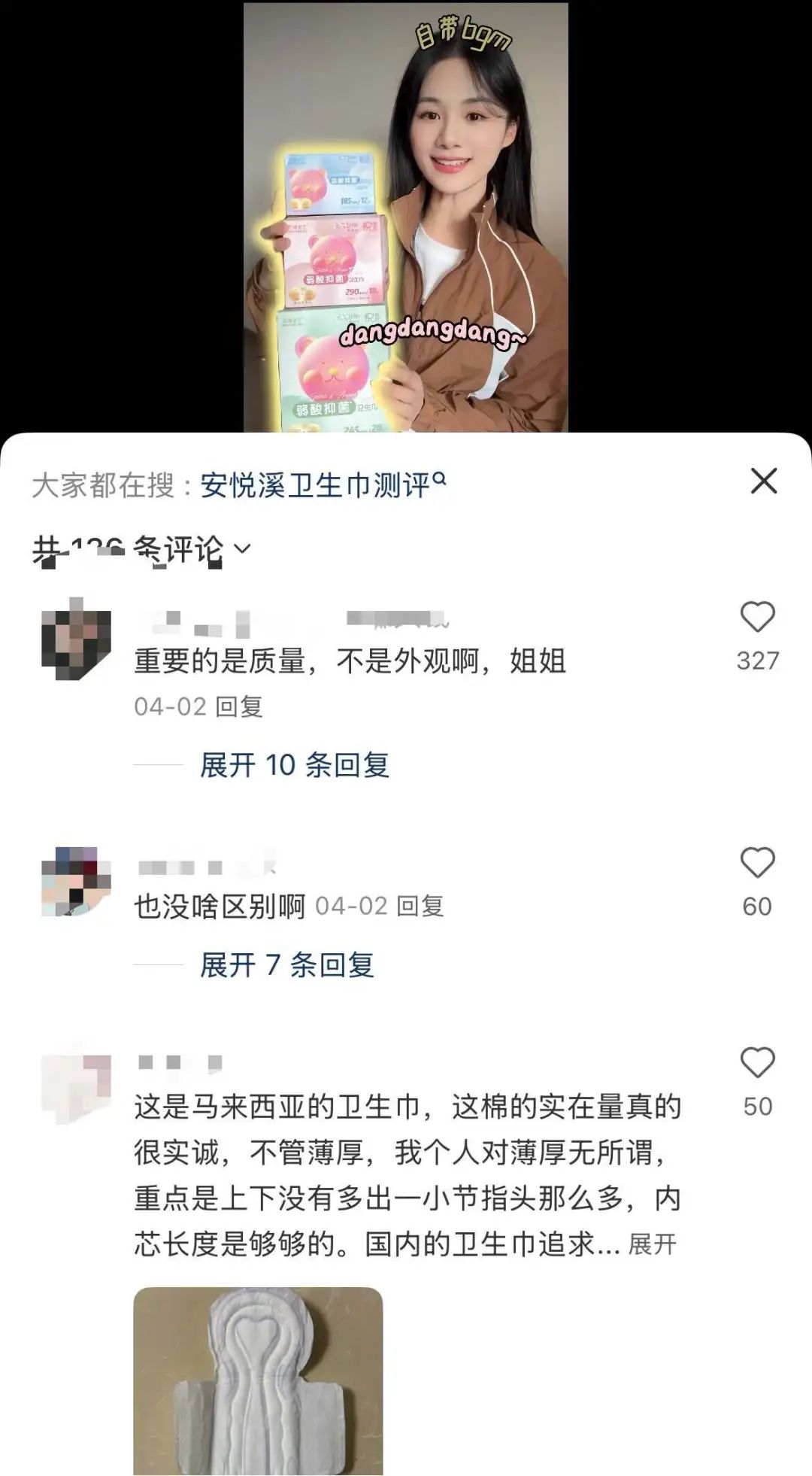Image resolution: width=812 pixels, height=1476 pixels.
Task: Close the comments panel
Action: click(x=763, y=481)
